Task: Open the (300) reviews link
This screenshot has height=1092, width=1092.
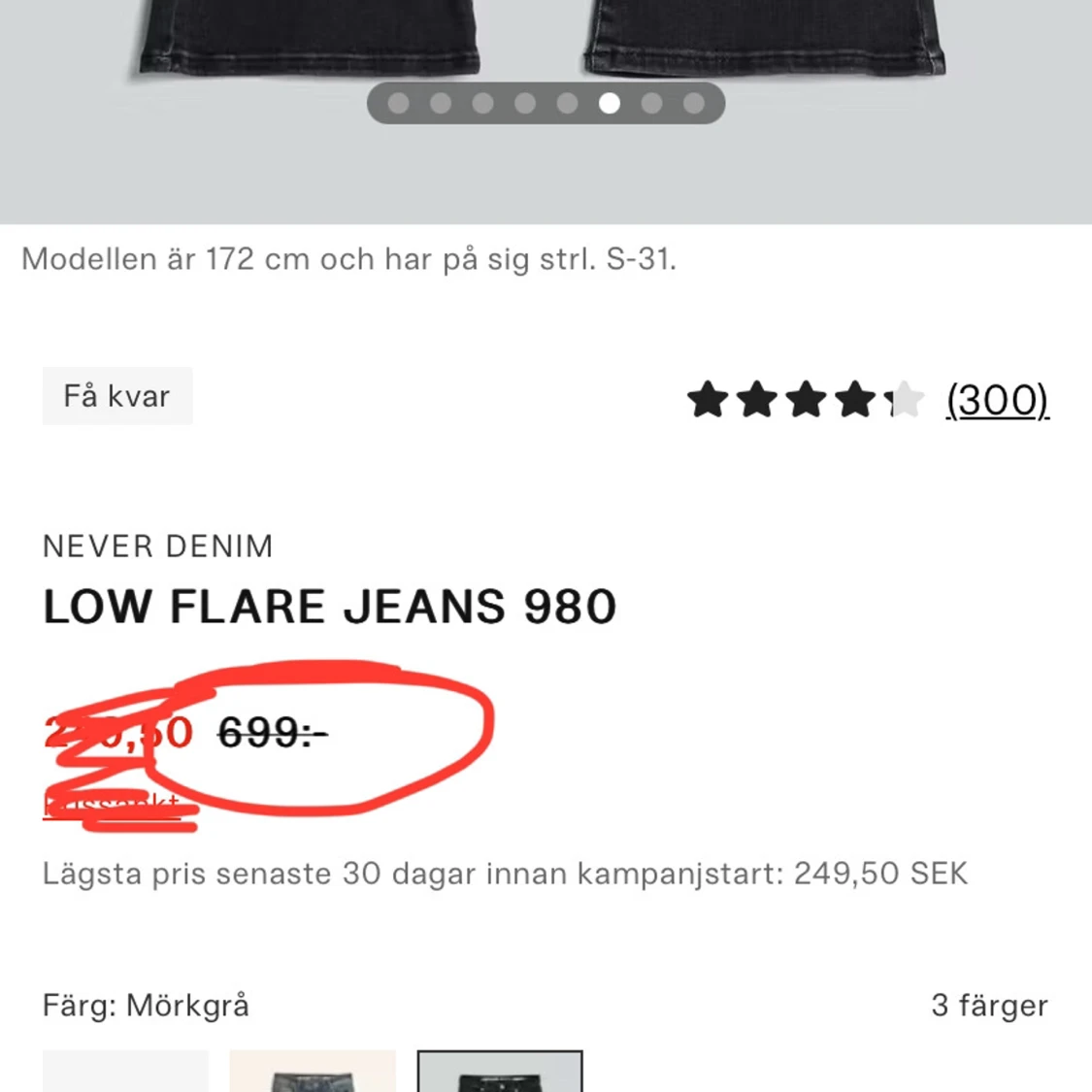Action: pos(997,399)
